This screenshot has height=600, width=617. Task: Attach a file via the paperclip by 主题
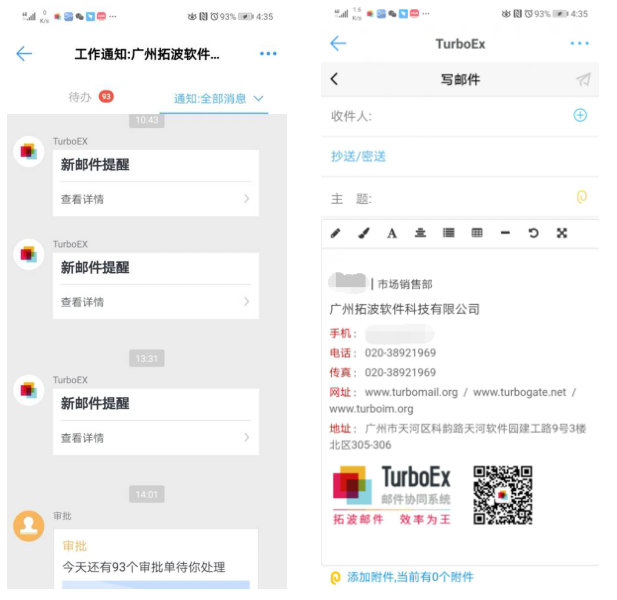(x=581, y=197)
